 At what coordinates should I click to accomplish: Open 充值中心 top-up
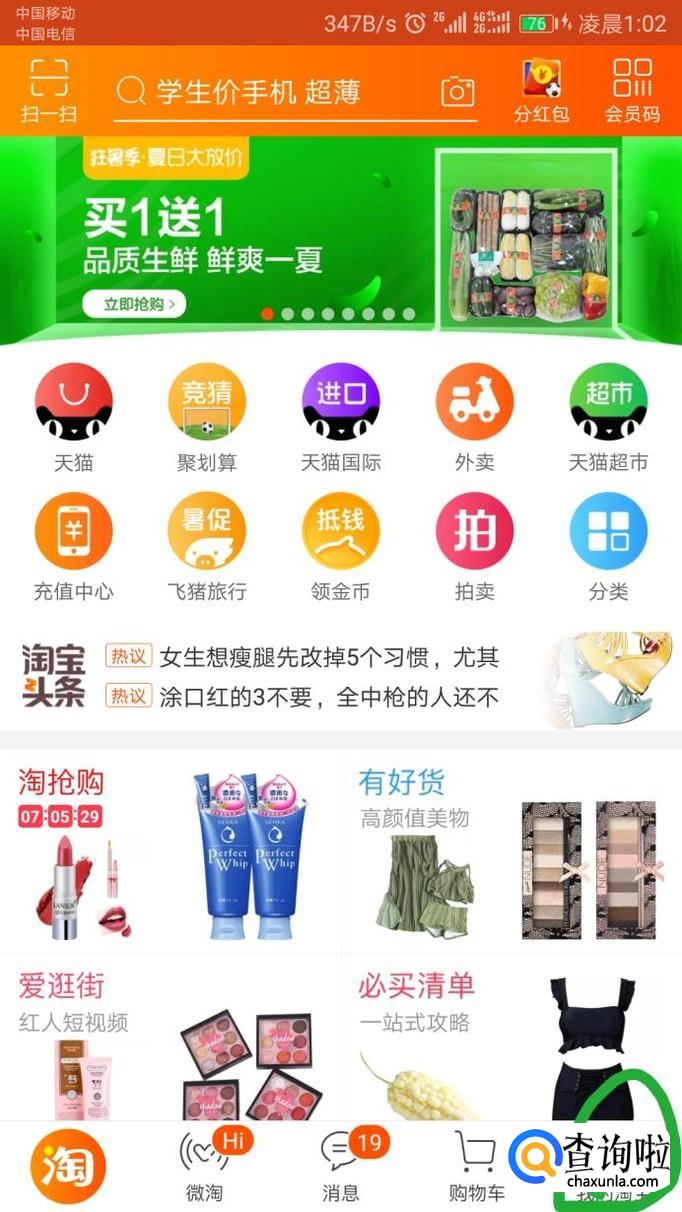74,547
